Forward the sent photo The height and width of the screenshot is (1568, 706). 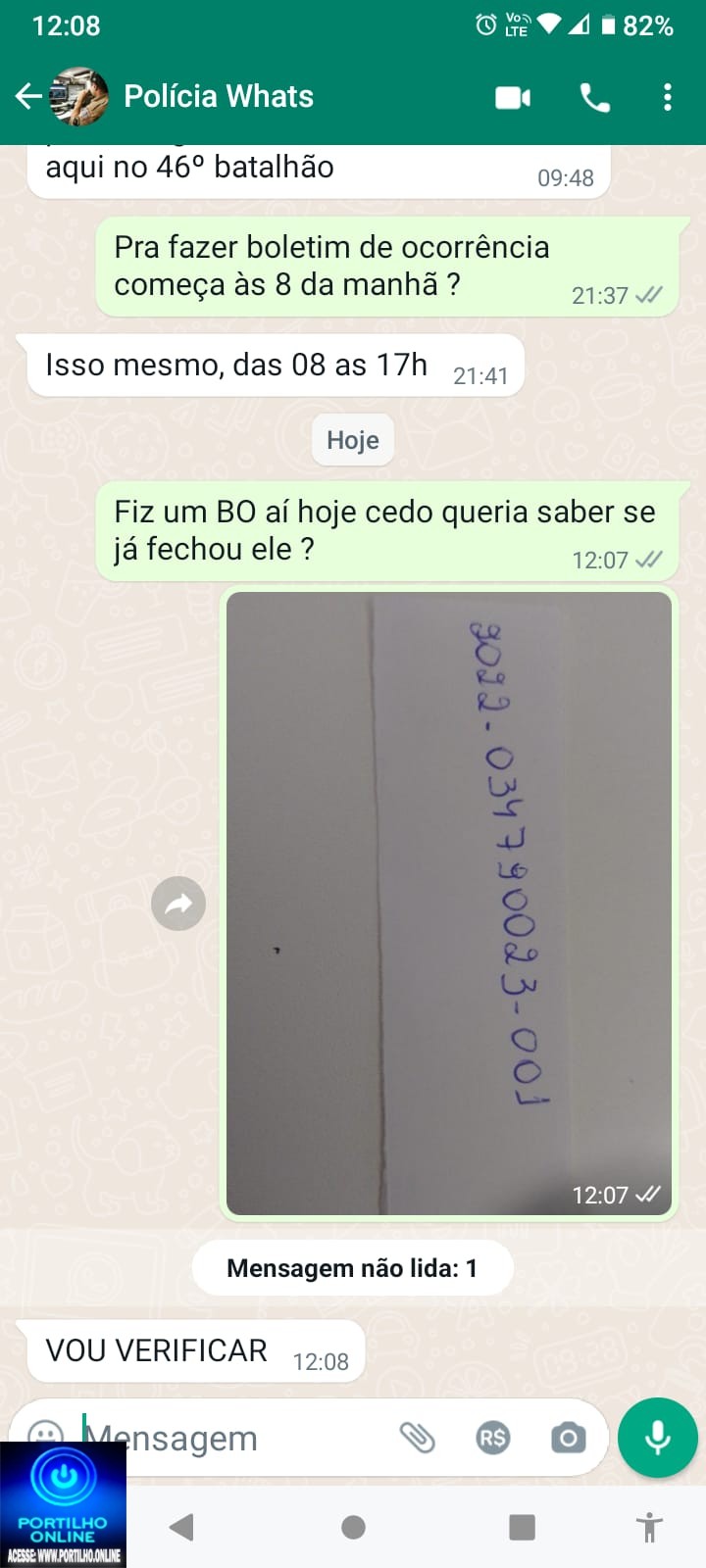coord(178,904)
